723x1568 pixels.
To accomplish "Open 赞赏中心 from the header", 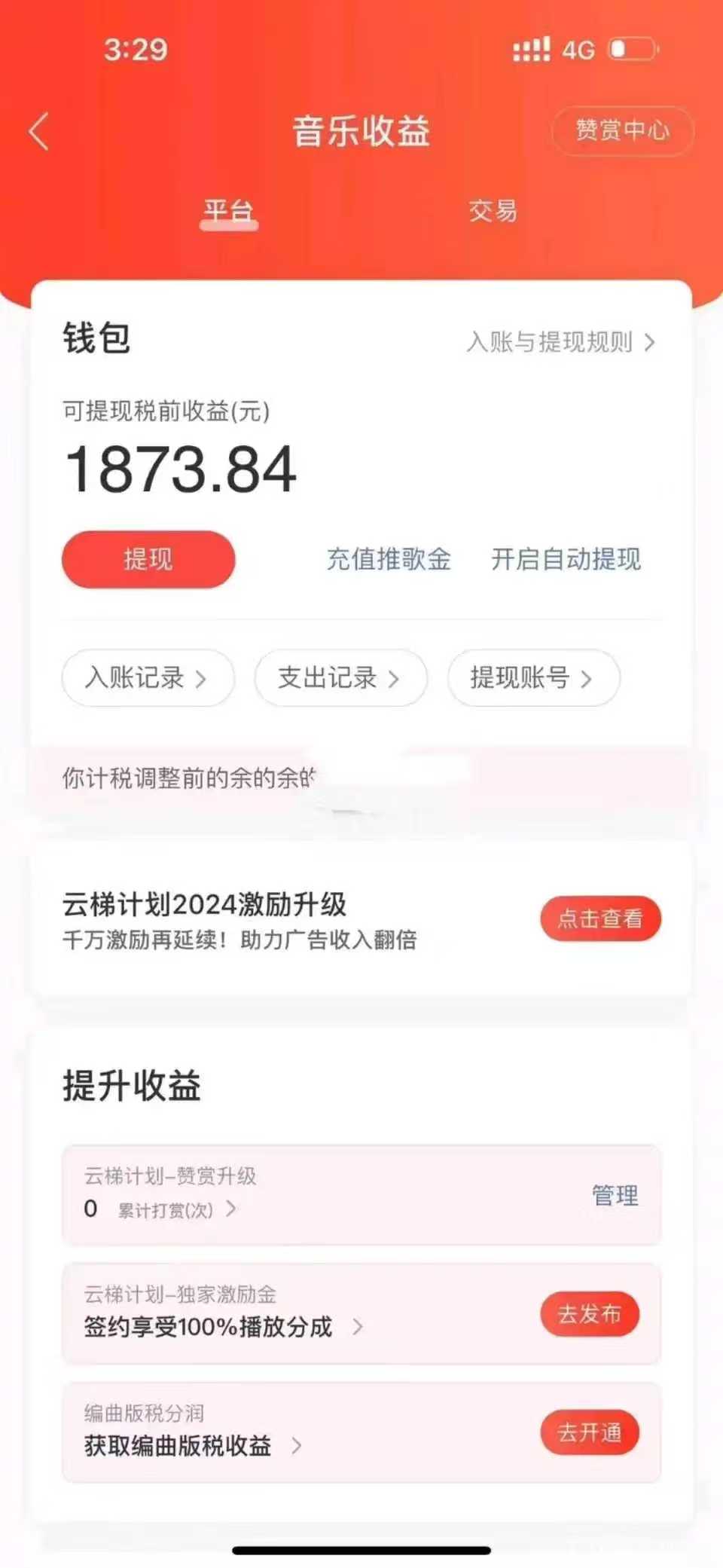I will click(x=622, y=131).
